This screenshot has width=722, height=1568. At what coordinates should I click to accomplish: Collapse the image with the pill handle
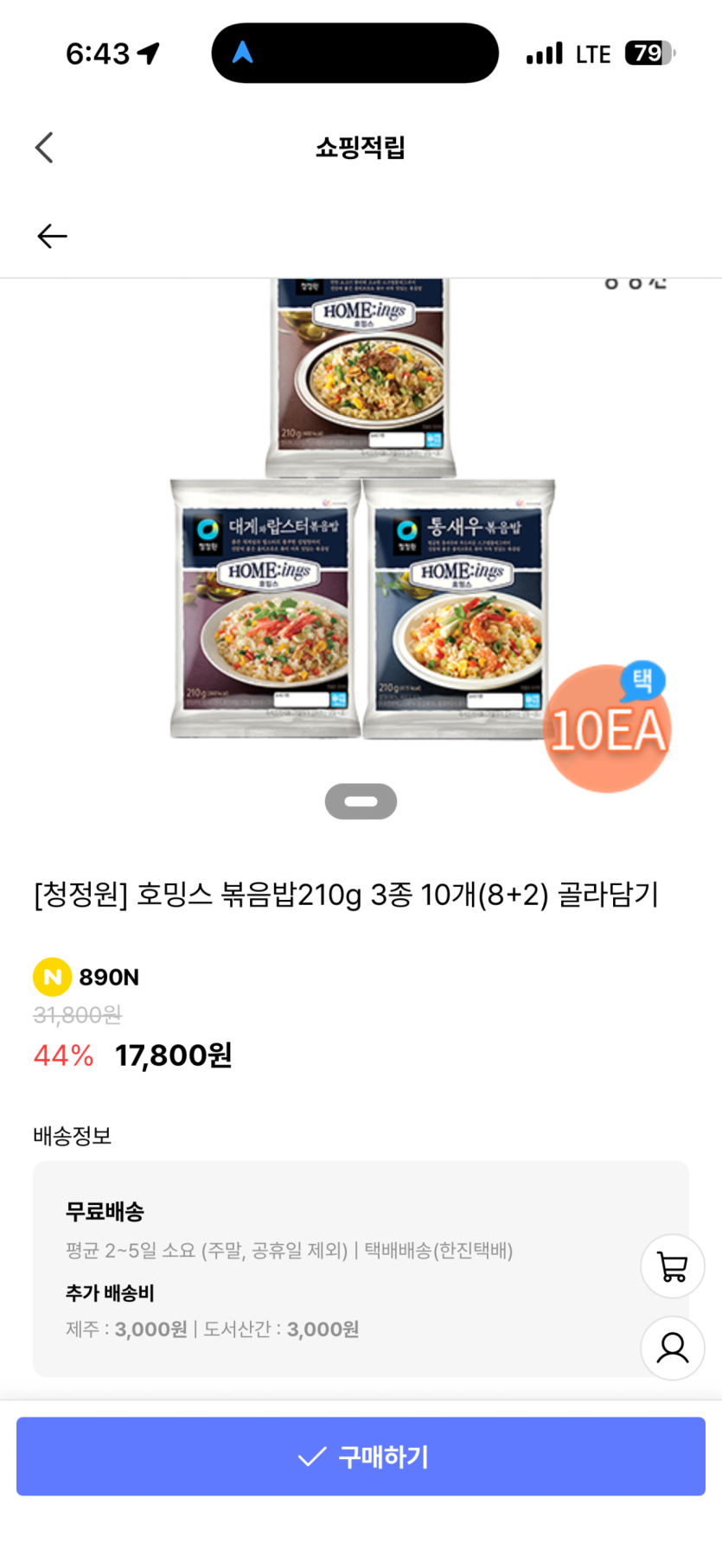click(x=361, y=800)
